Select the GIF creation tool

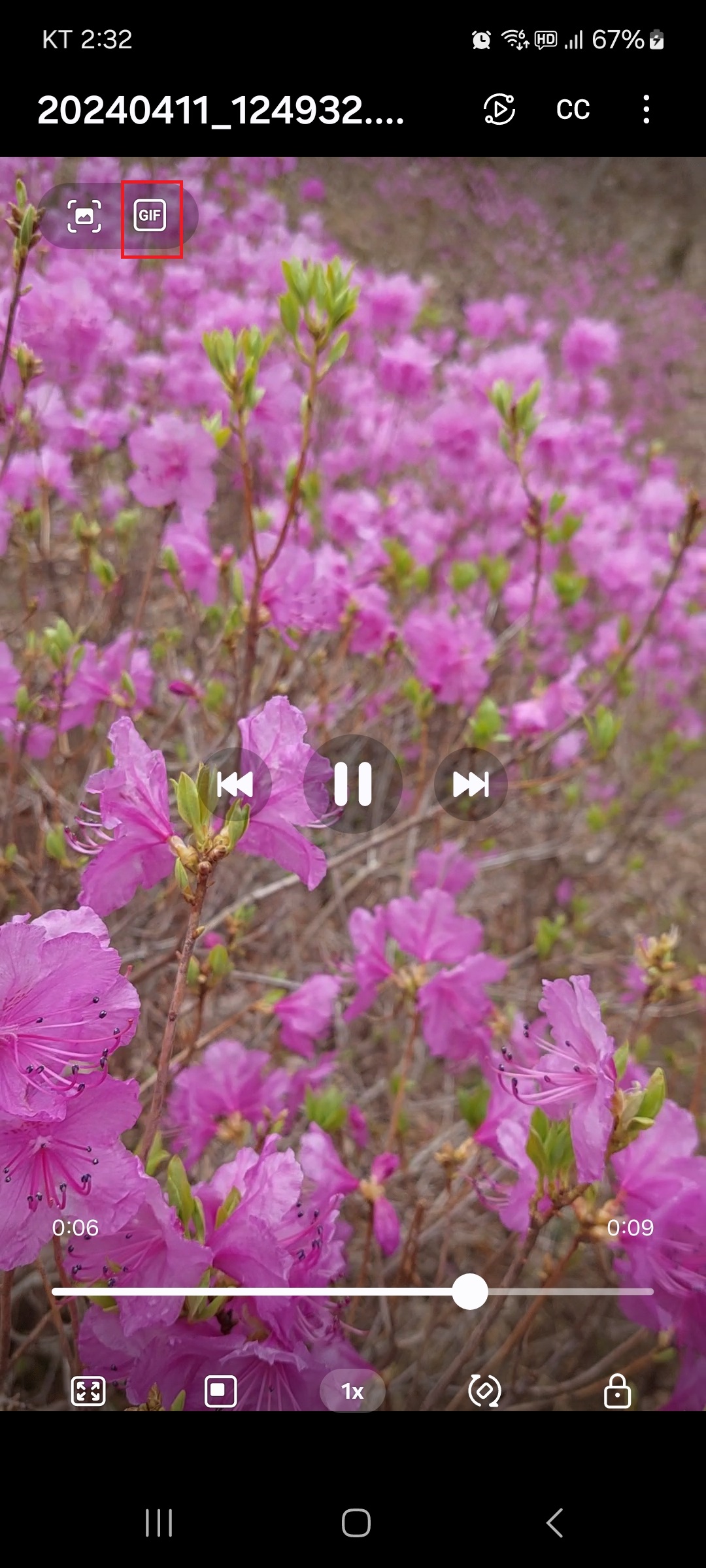pos(150,216)
